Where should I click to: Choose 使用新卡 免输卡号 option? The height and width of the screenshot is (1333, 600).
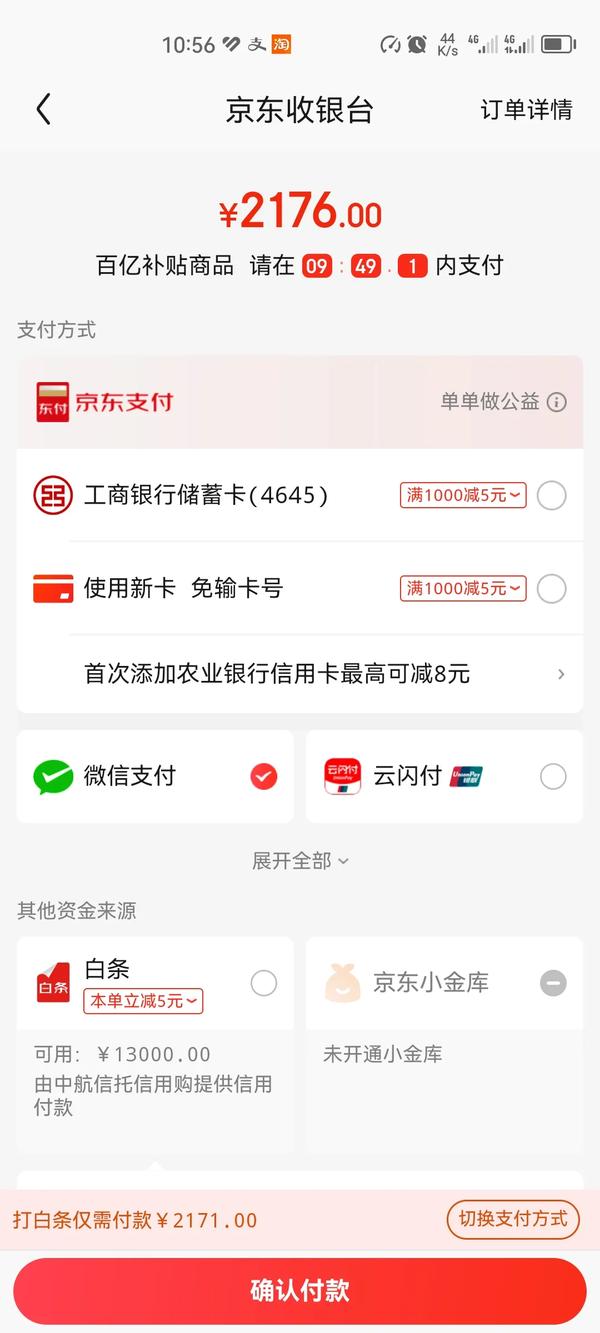coord(300,588)
